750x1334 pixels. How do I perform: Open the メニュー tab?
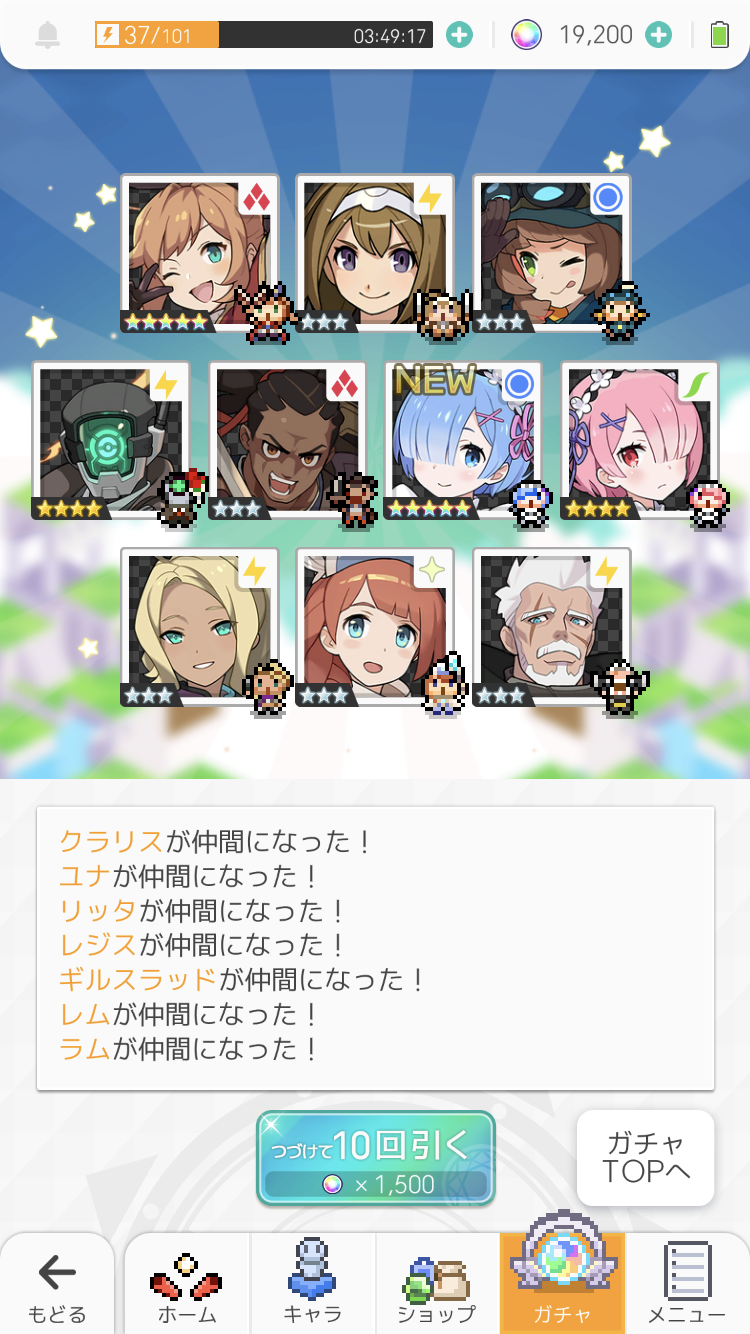click(x=687, y=1285)
